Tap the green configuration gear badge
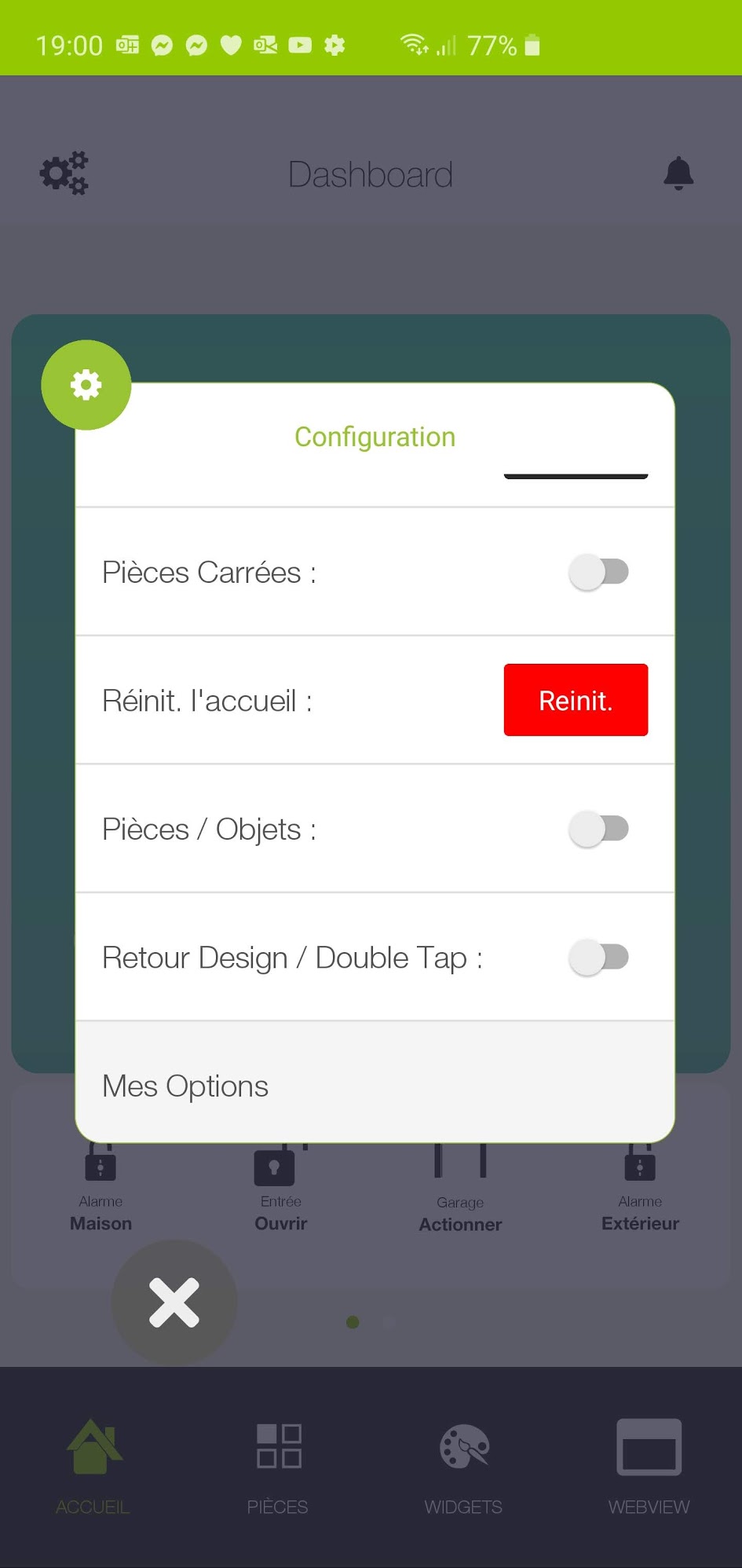The image size is (742, 1568). point(86,385)
